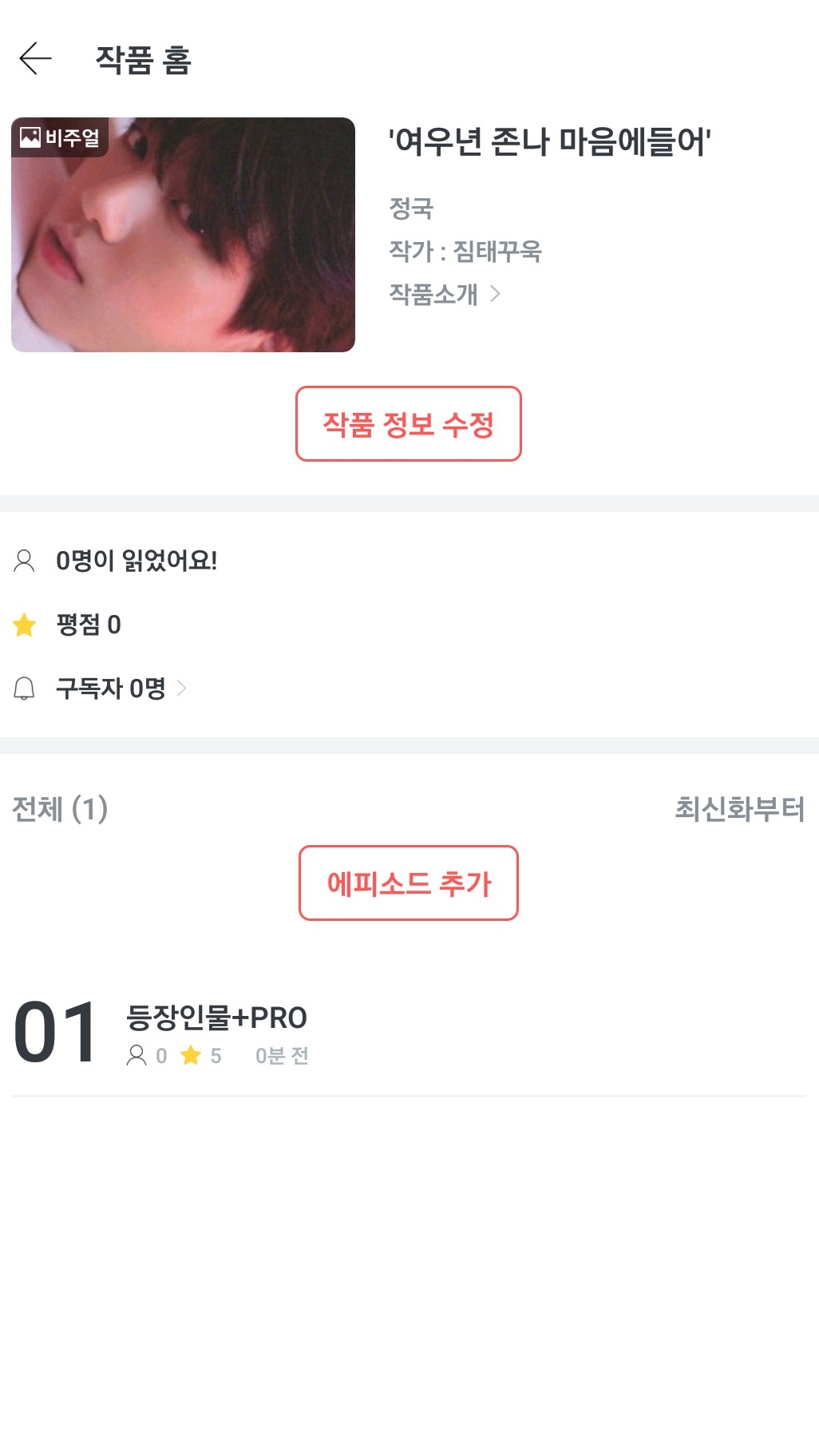The image size is (819, 1456).
Task: Tap the 작품 정보 수정 button
Action: tap(409, 423)
